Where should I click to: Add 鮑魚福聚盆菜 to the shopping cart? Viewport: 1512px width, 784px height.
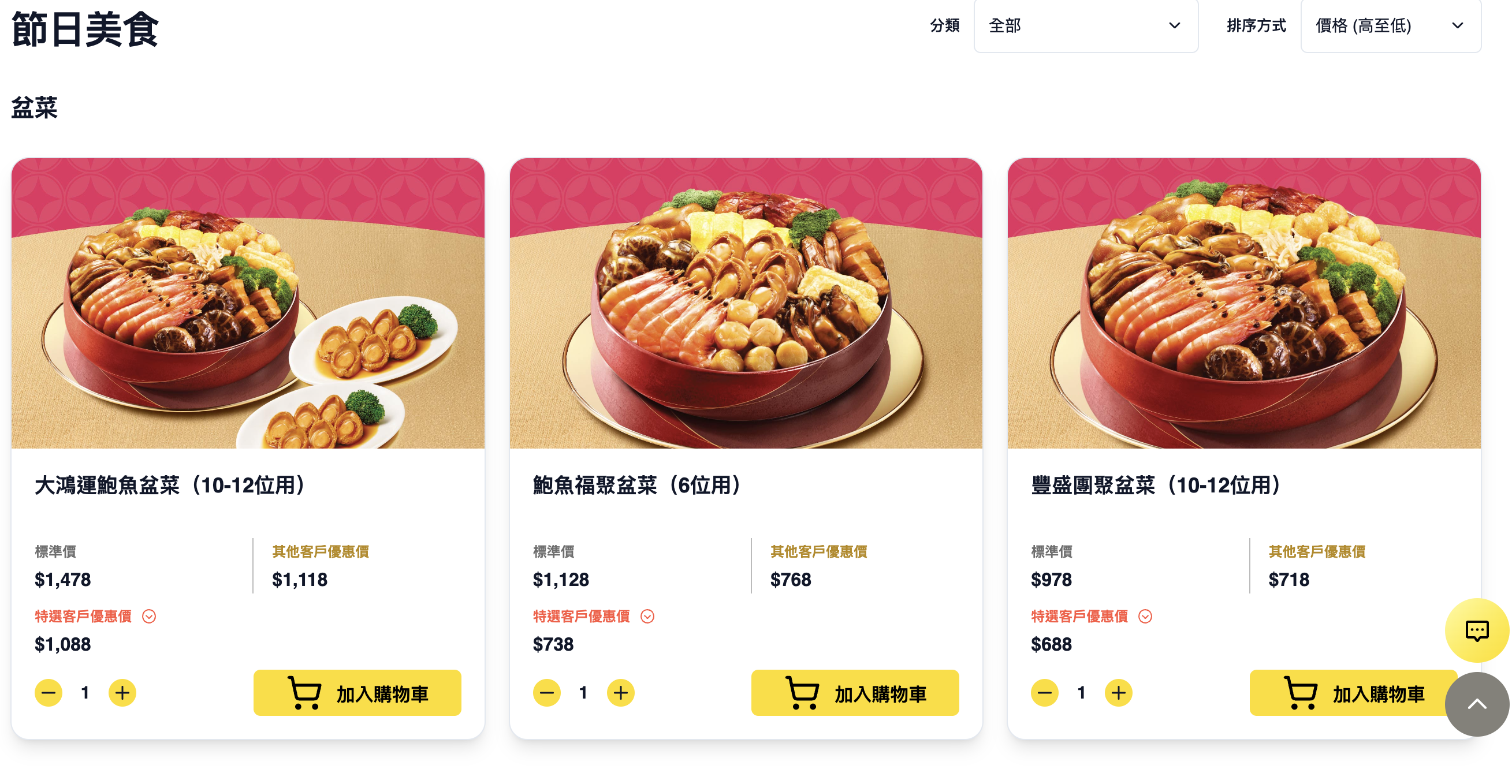855,693
